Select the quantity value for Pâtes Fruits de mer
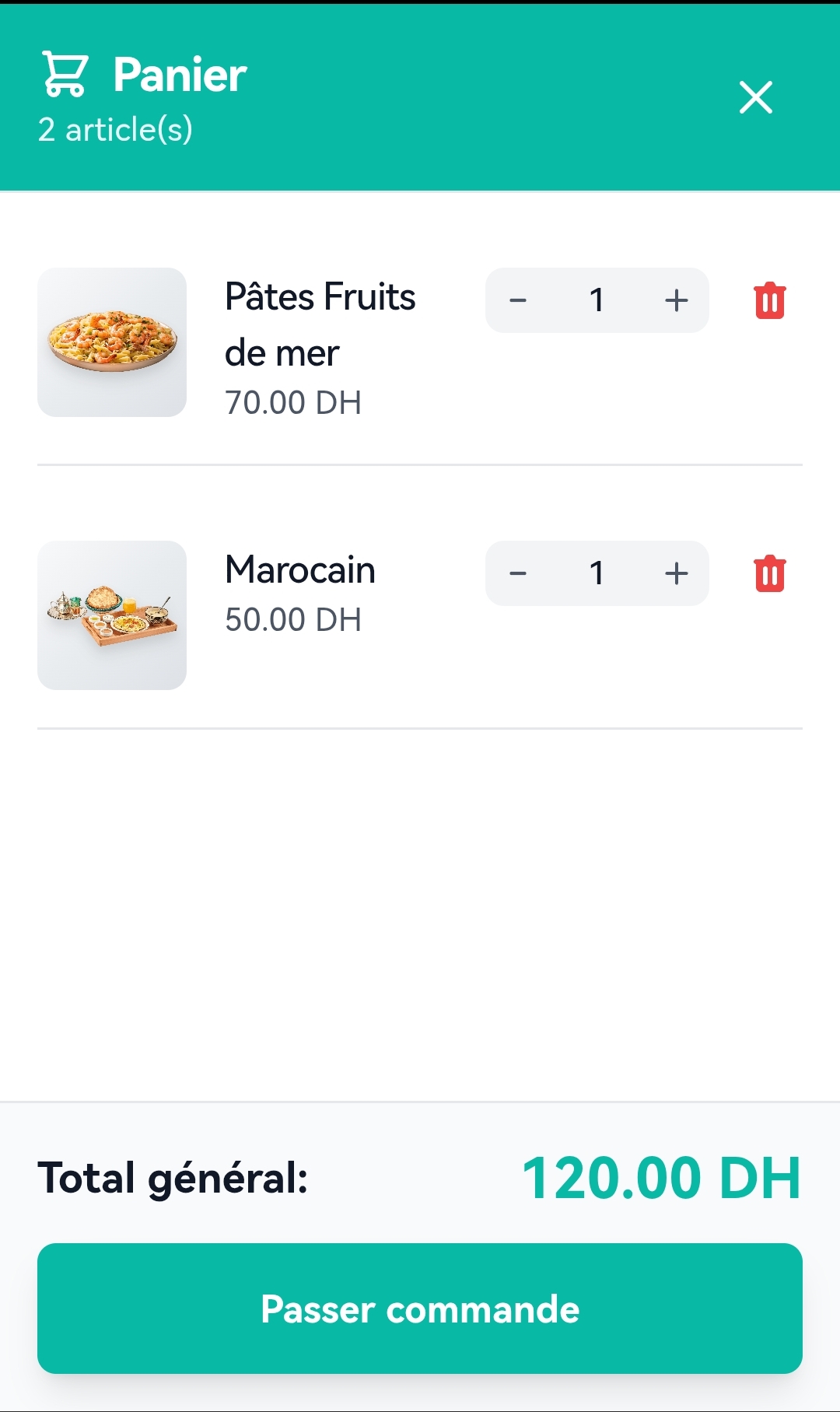Viewport: 840px width, 1412px height. point(597,300)
